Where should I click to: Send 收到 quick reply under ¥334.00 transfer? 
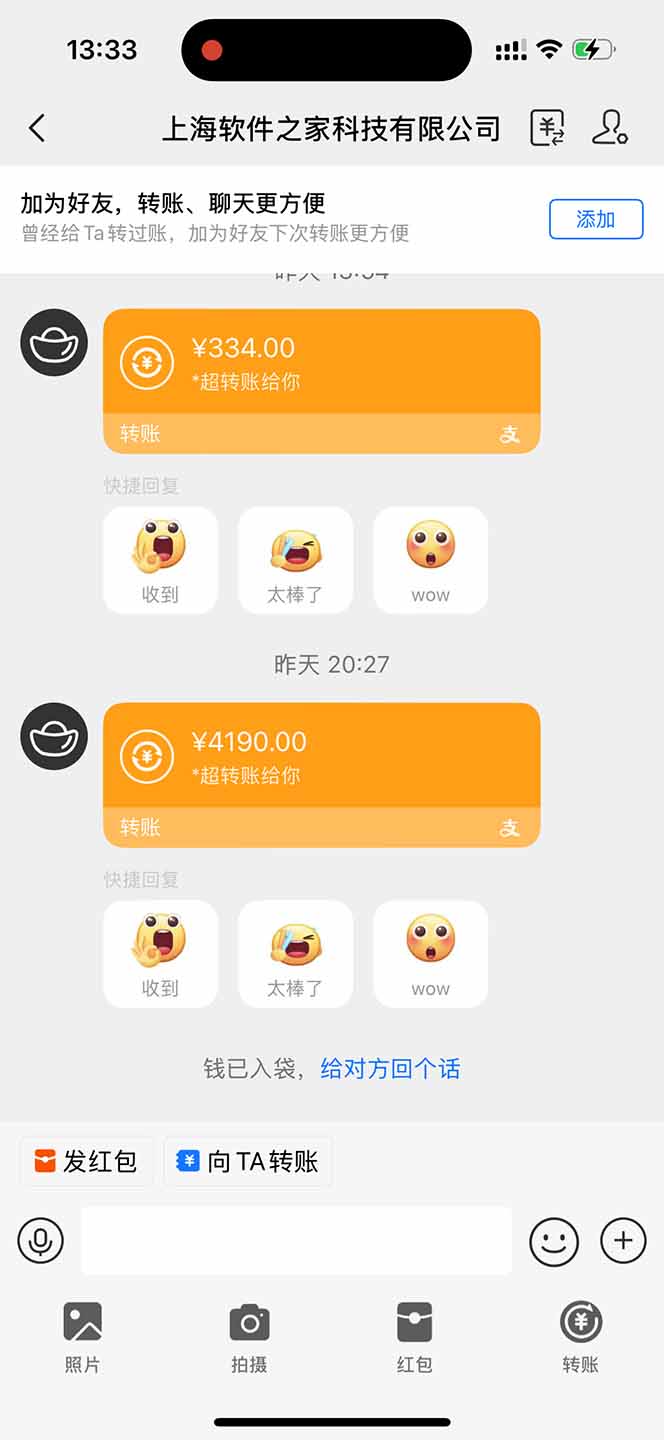[x=160, y=560]
